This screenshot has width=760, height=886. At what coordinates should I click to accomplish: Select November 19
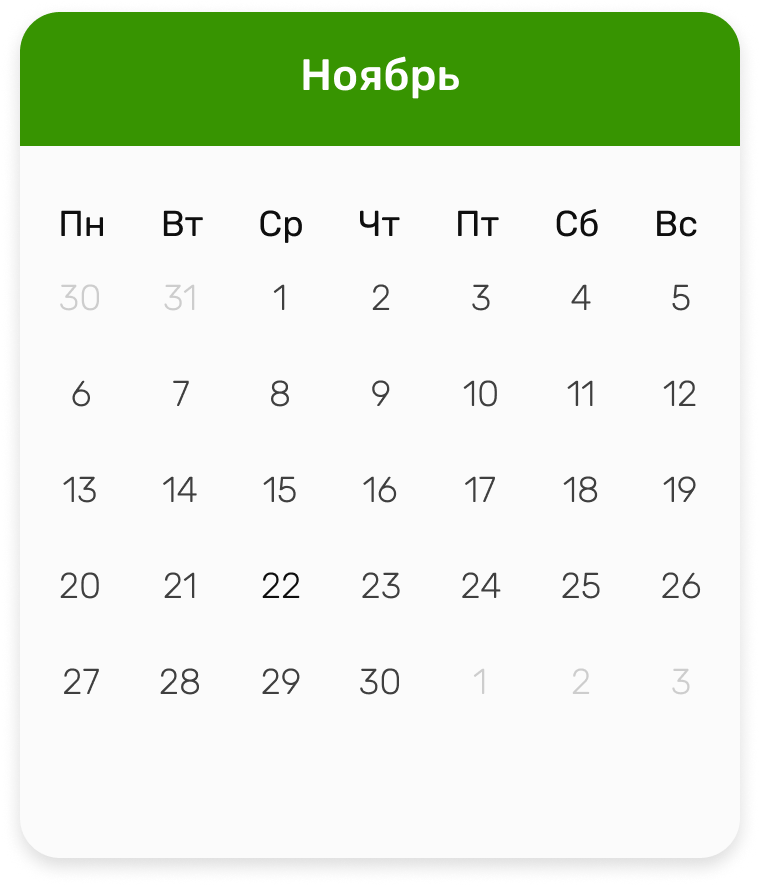click(680, 490)
